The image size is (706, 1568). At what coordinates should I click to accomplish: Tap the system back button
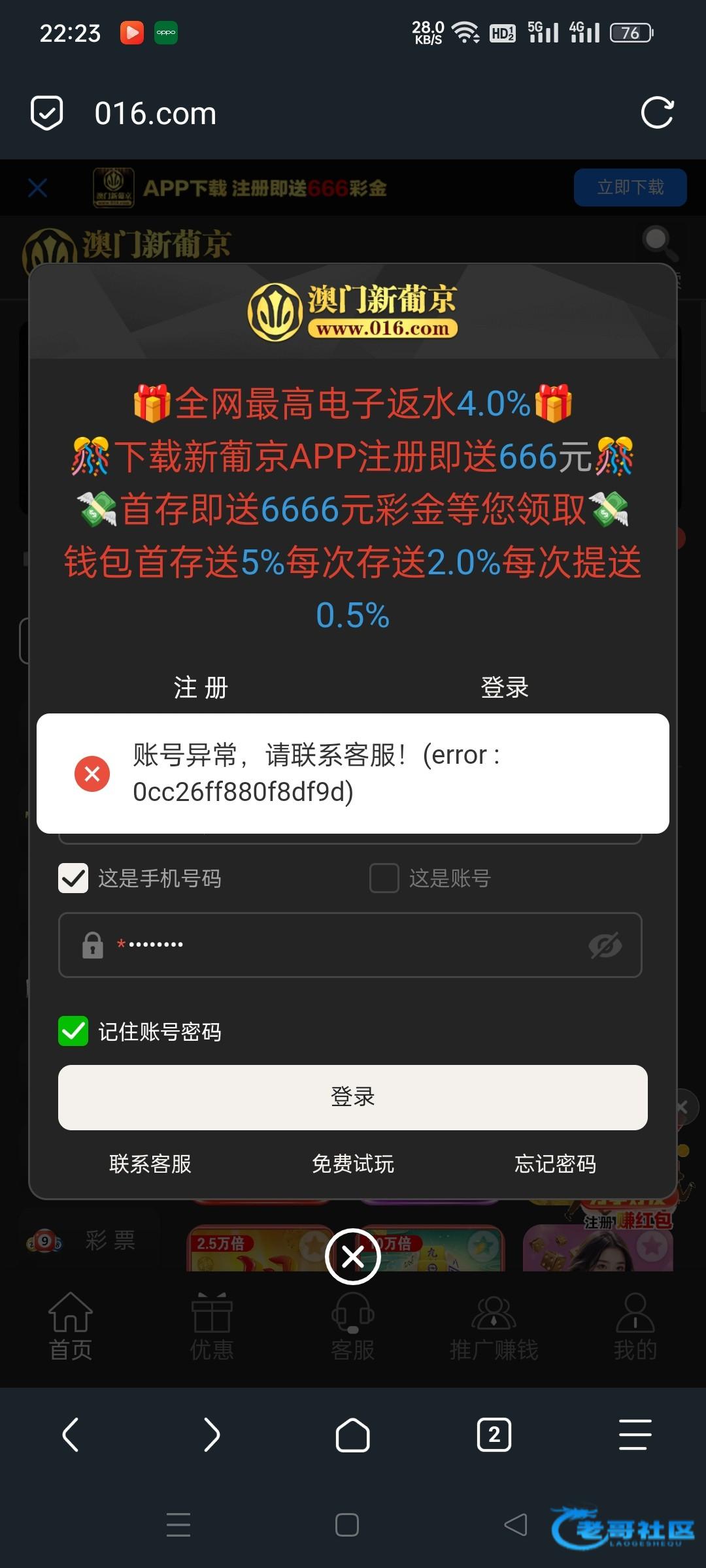pyautogui.click(x=516, y=1525)
